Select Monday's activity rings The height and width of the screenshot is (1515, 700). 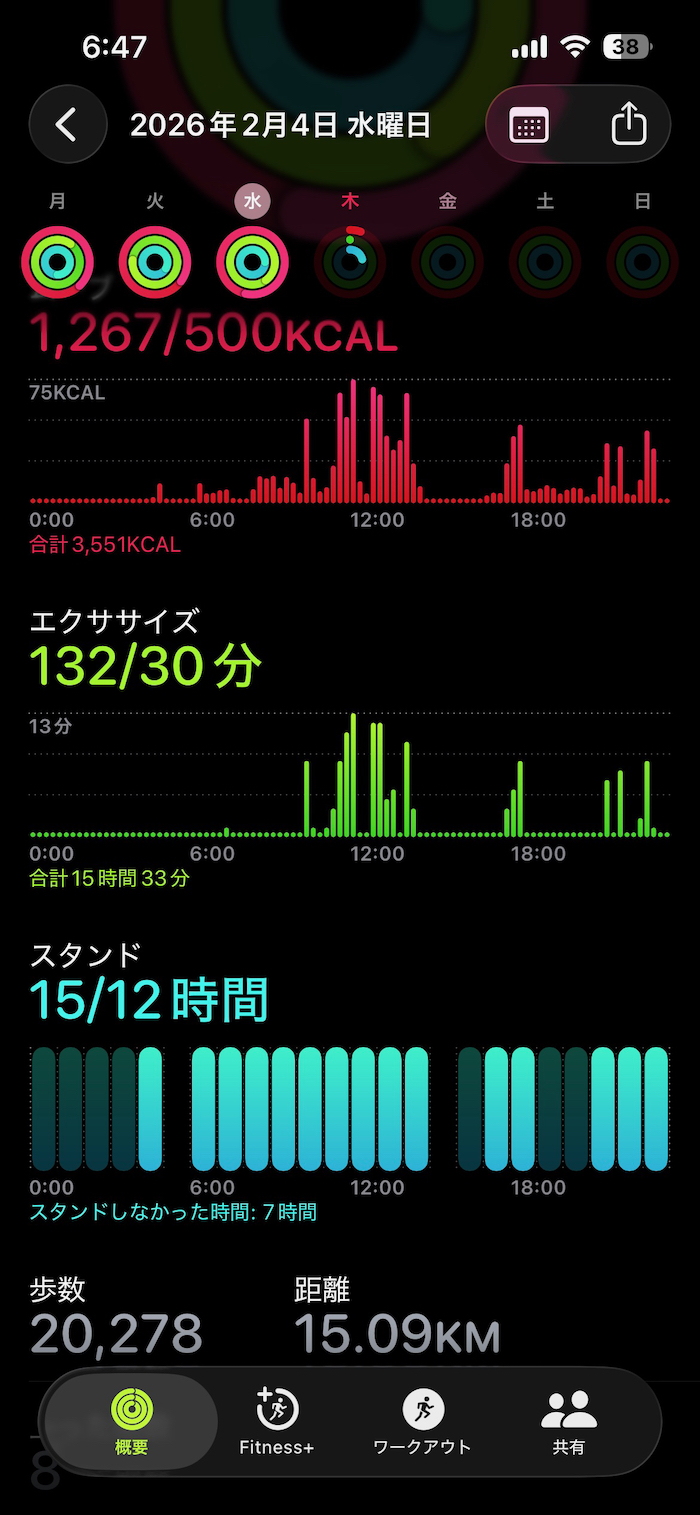coord(58,262)
